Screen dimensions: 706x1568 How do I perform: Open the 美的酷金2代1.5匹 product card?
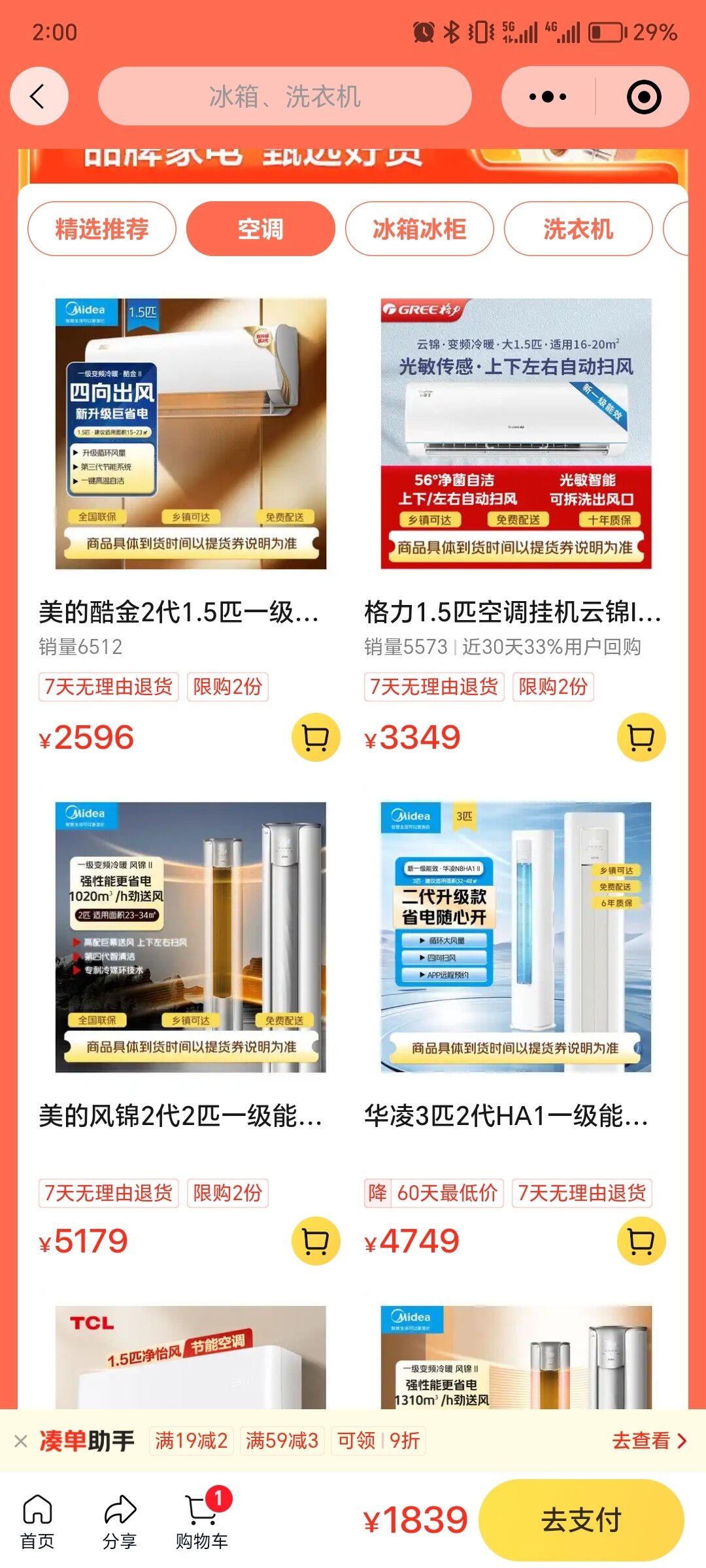click(x=190, y=434)
